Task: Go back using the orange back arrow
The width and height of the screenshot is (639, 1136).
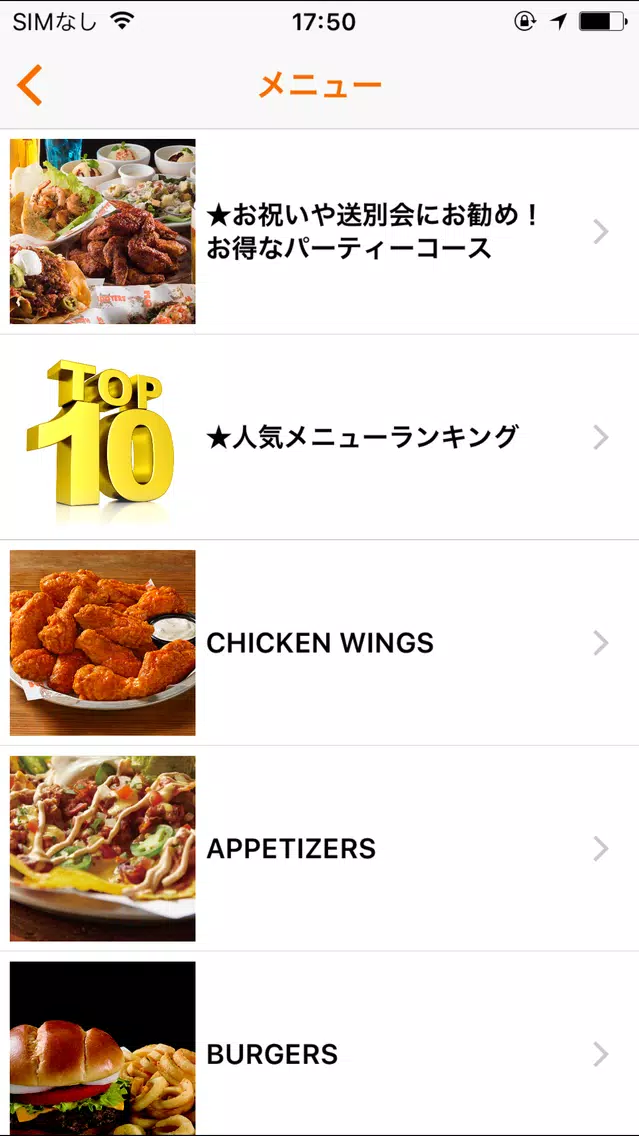Action: tap(30, 85)
